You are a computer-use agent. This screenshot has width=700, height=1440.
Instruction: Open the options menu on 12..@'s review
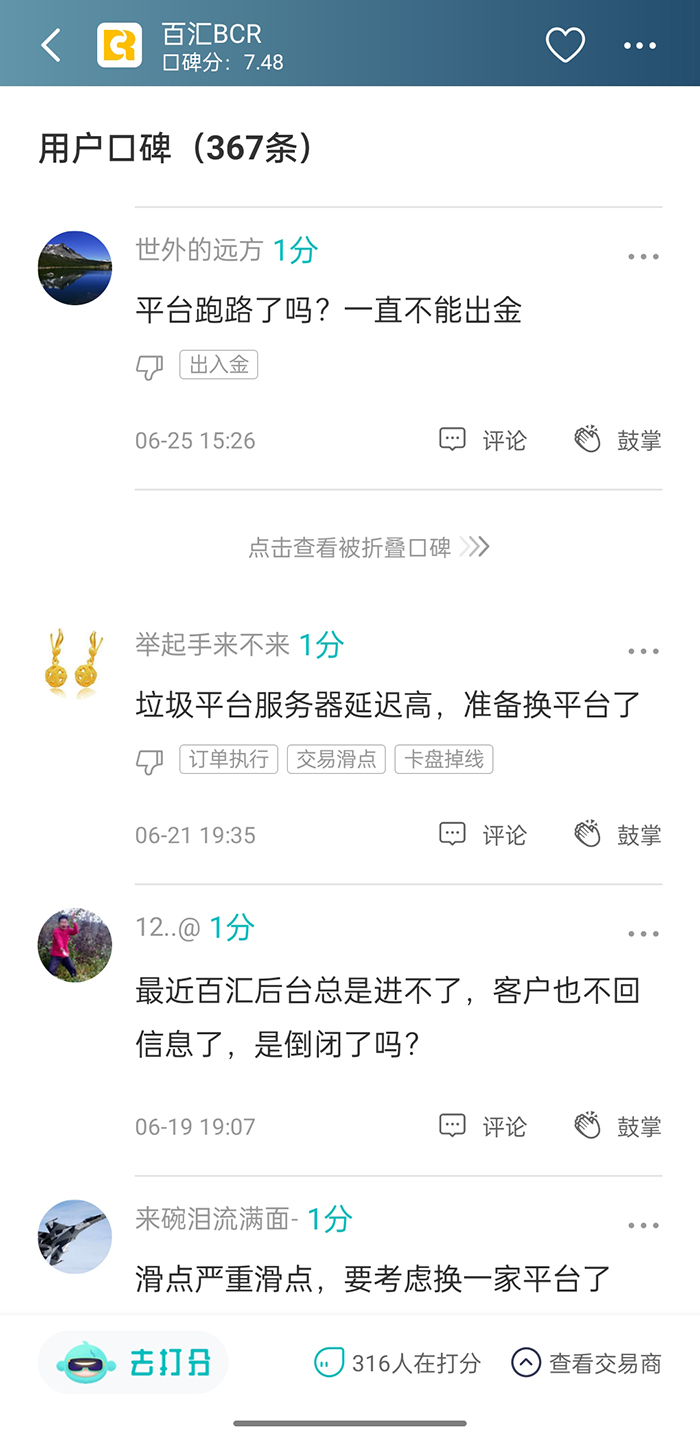click(x=643, y=934)
